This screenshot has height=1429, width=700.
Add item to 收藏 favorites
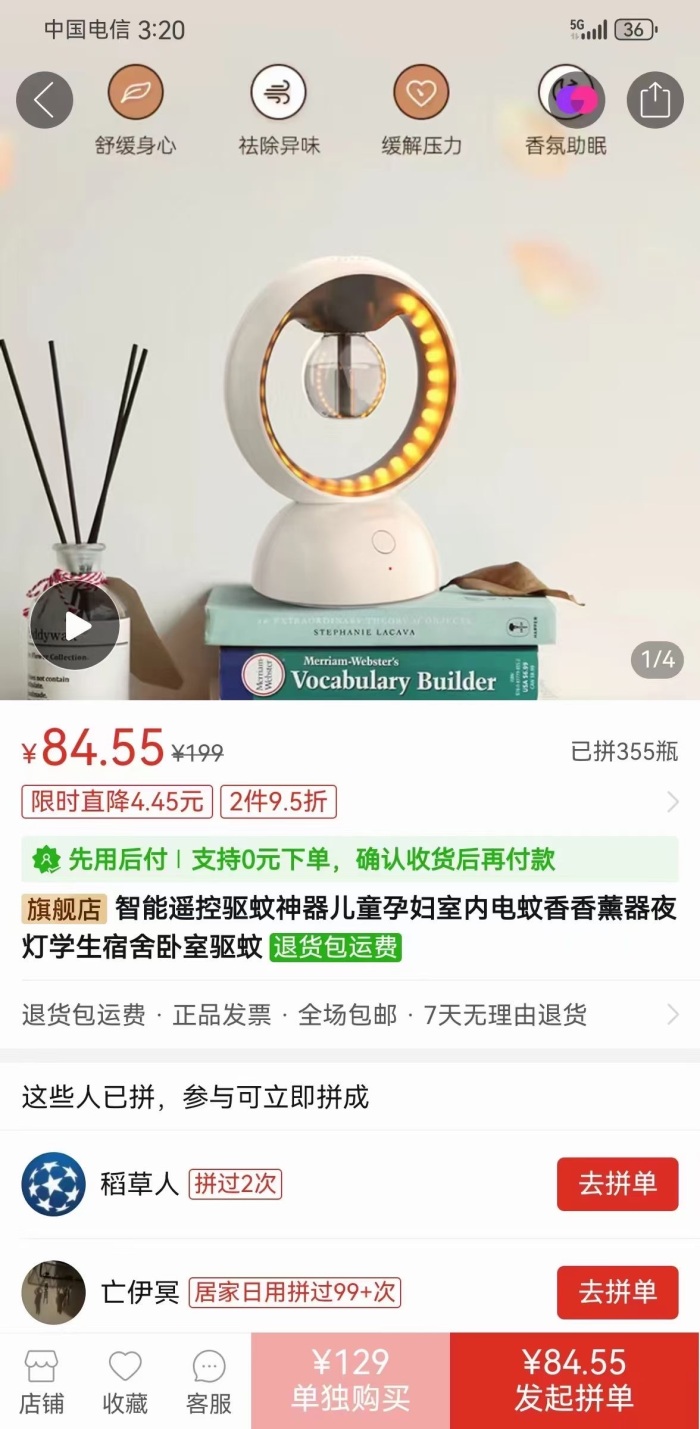[x=126, y=1381]
